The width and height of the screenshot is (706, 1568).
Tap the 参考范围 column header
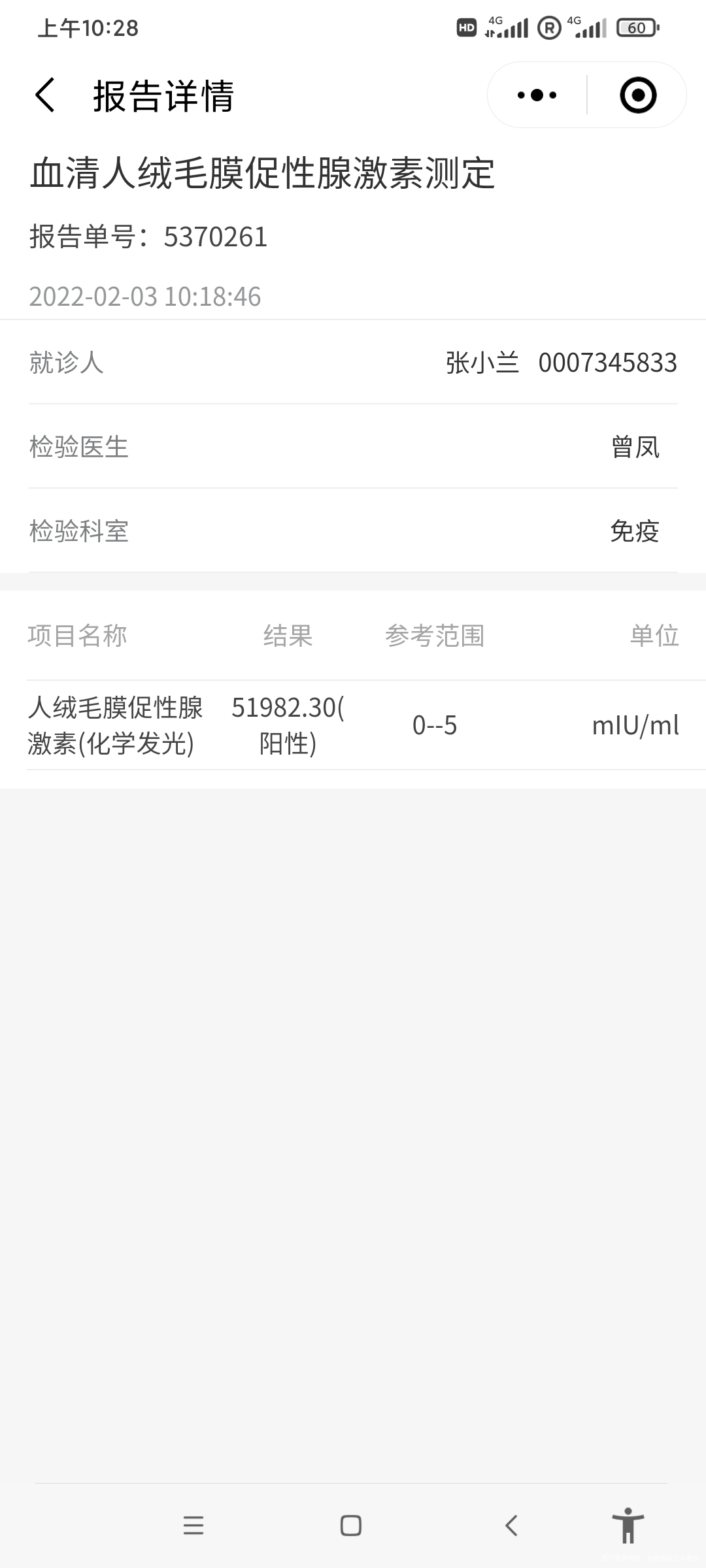tap(435, 637)
